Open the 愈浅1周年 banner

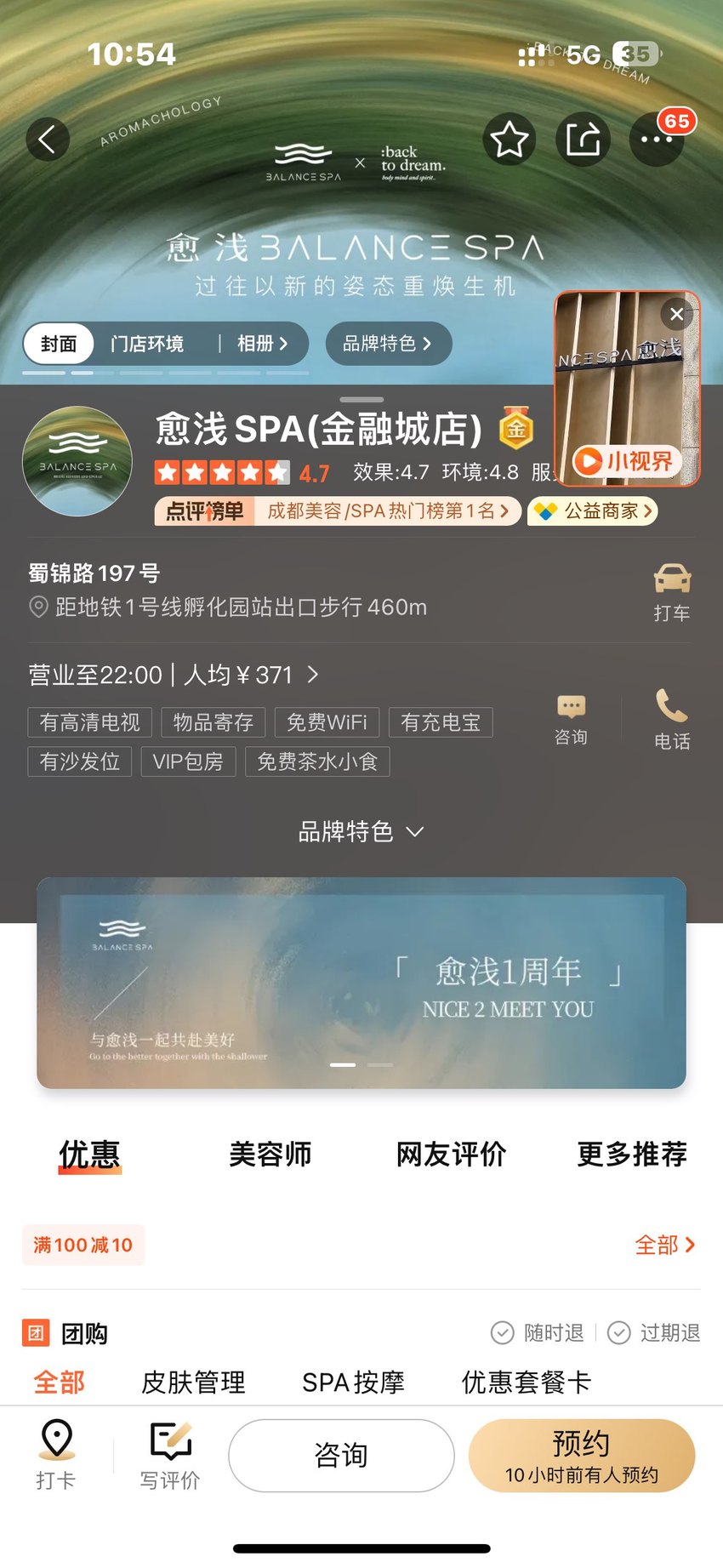[x=361, y=984]
